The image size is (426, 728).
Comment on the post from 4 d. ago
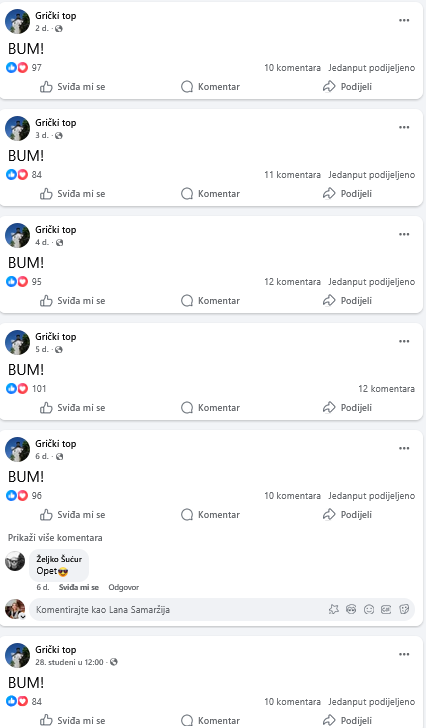210,300
